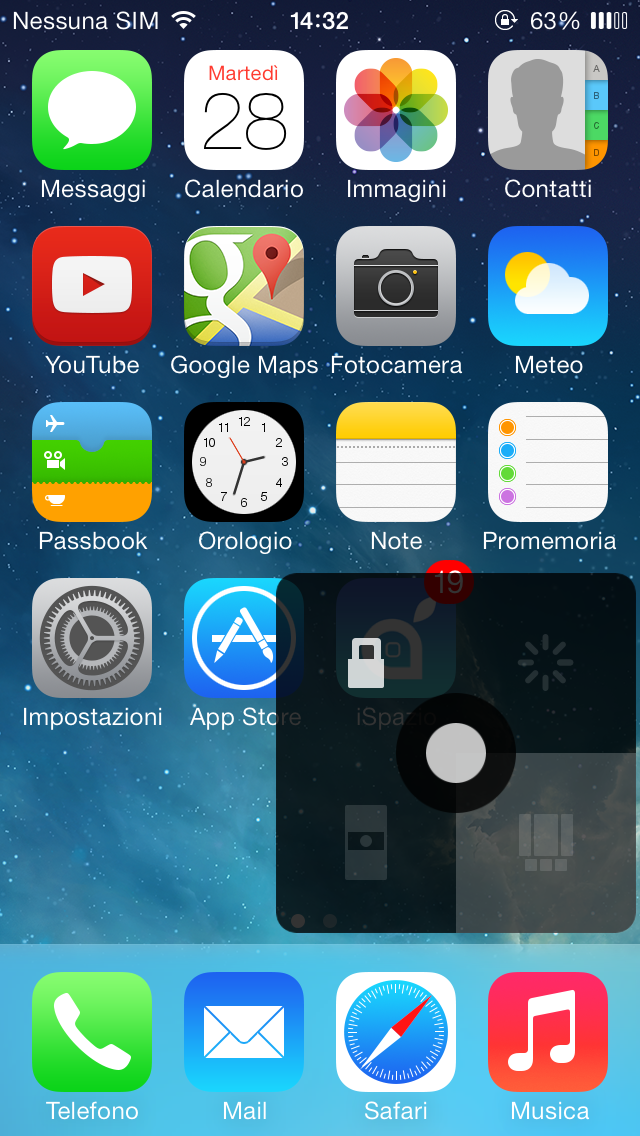
Task: Open Contatti
Action: [548, 110]
